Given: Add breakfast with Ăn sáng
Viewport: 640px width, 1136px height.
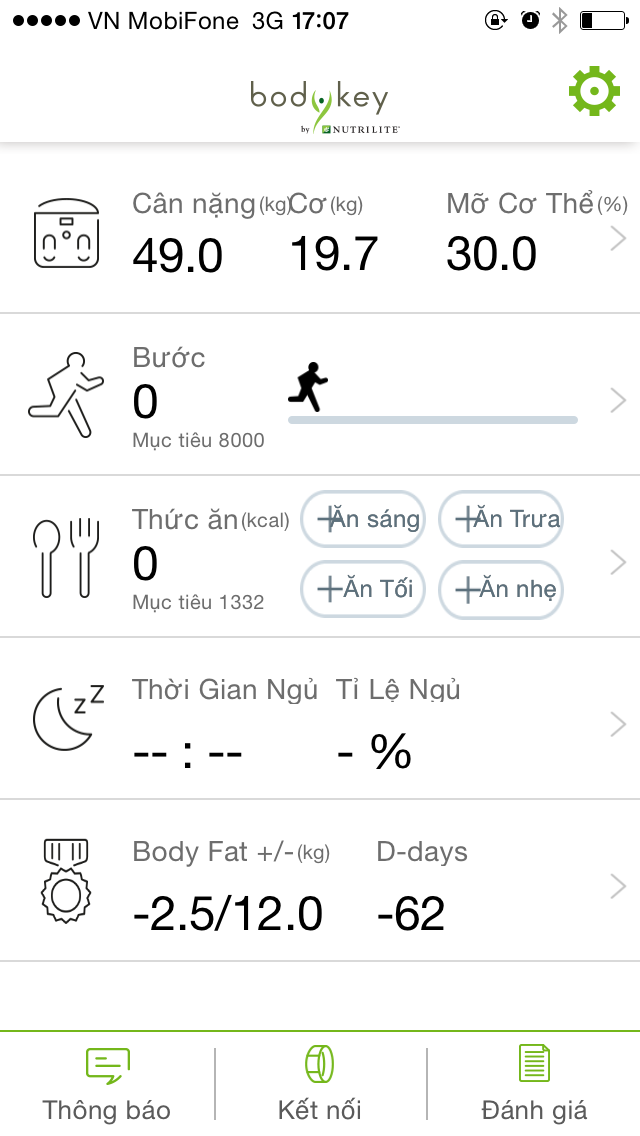Looking at the screenshot, I should [x=362, y=520].
